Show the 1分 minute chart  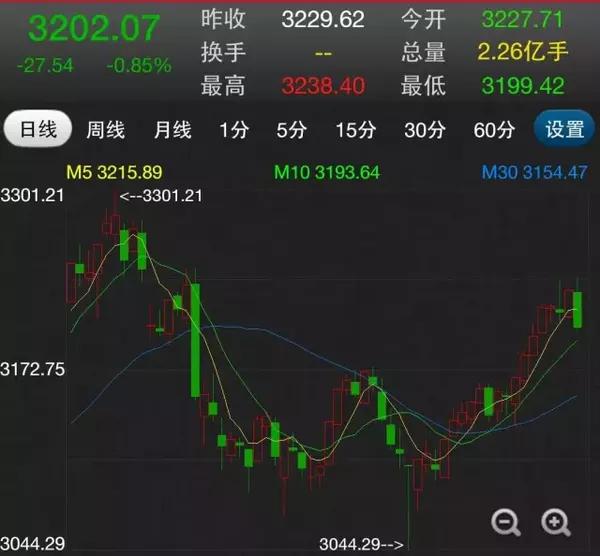[234, 130]
